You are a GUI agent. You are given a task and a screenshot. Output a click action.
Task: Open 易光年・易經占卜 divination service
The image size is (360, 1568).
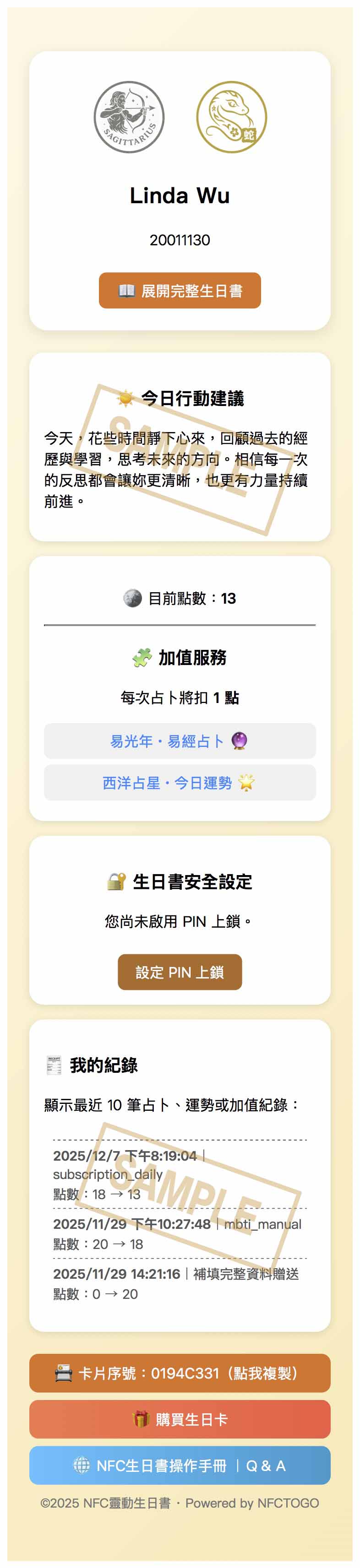pyautogui.click(x=180, y=741)
